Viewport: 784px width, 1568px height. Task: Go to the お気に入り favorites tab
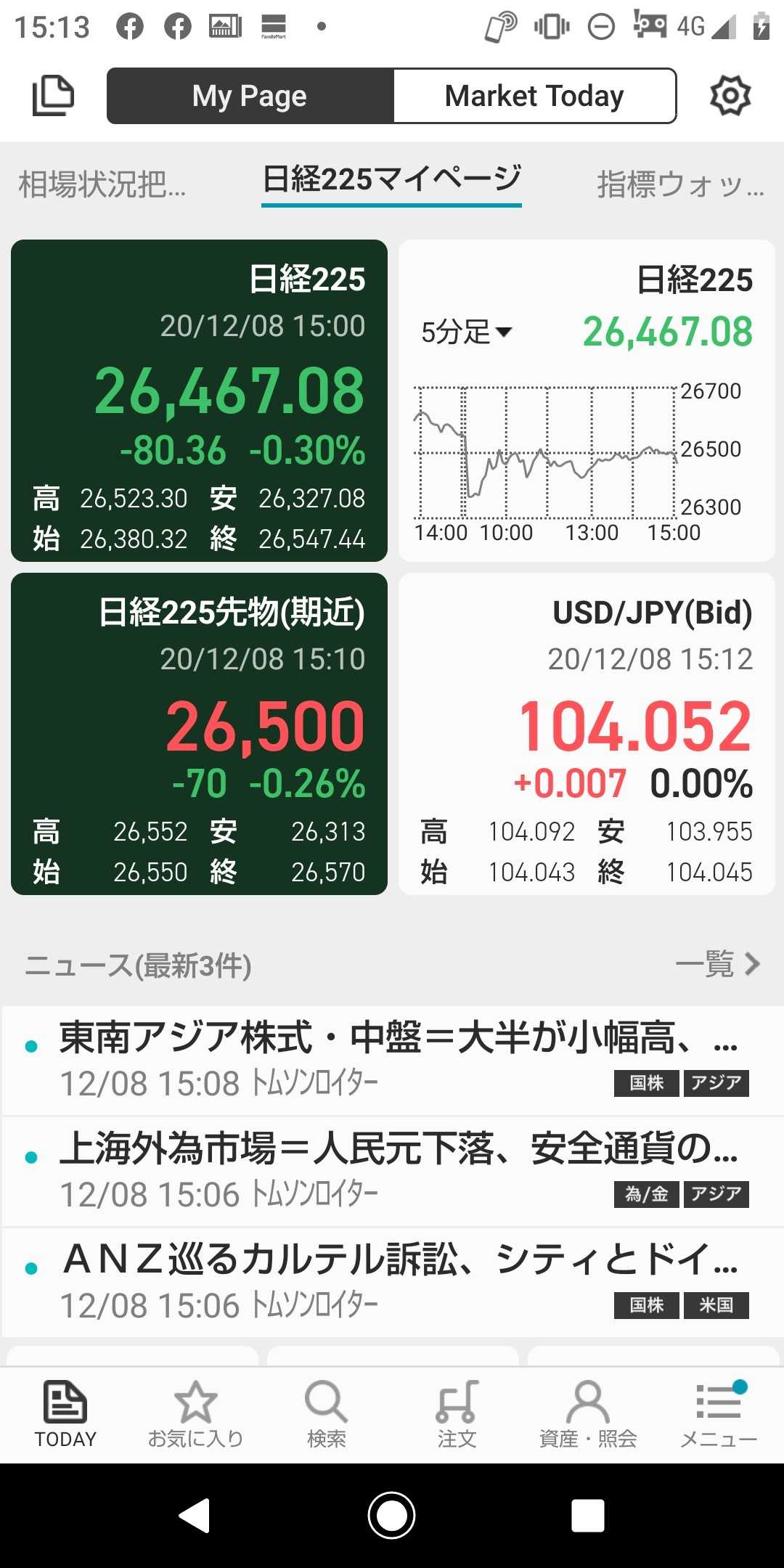pyautogui.click(x=196, y=1416)
